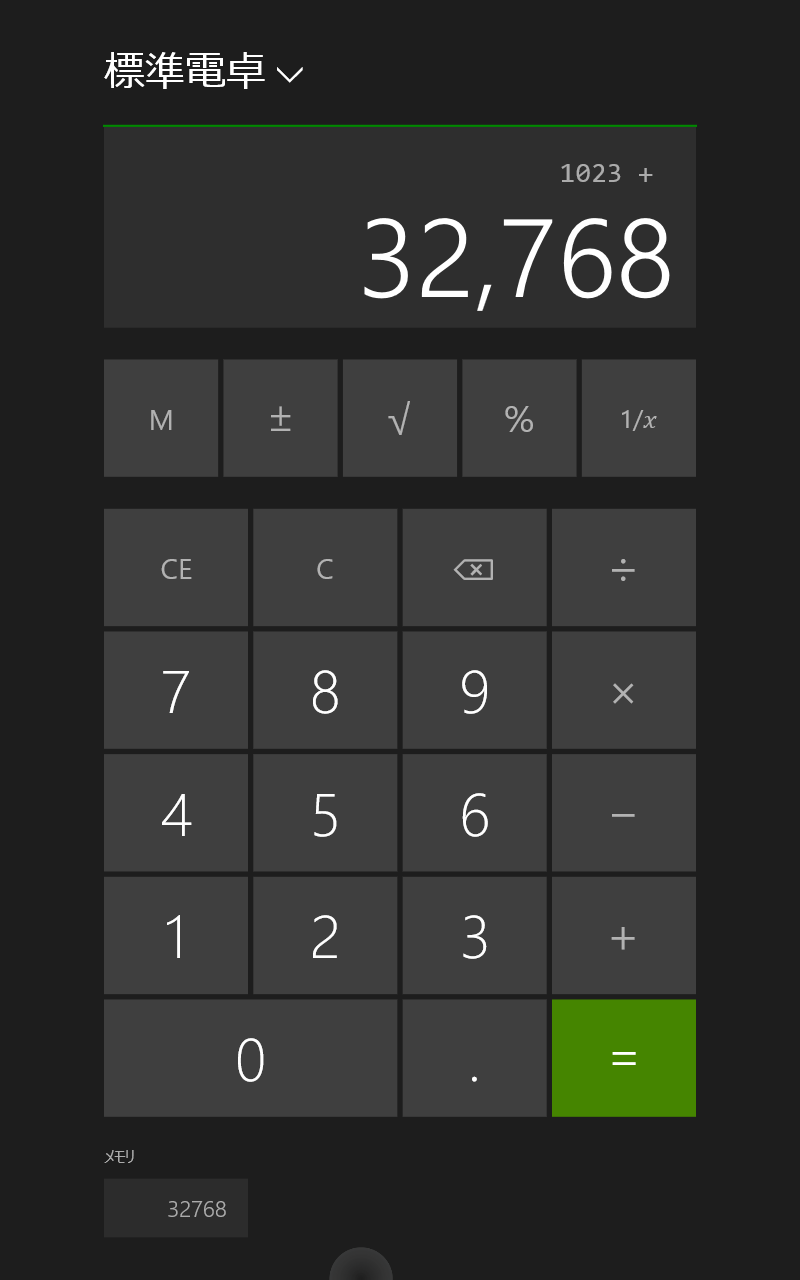Tap the percent key
The width and height of the screenshot is (800, 1280).
coord(519,418)
